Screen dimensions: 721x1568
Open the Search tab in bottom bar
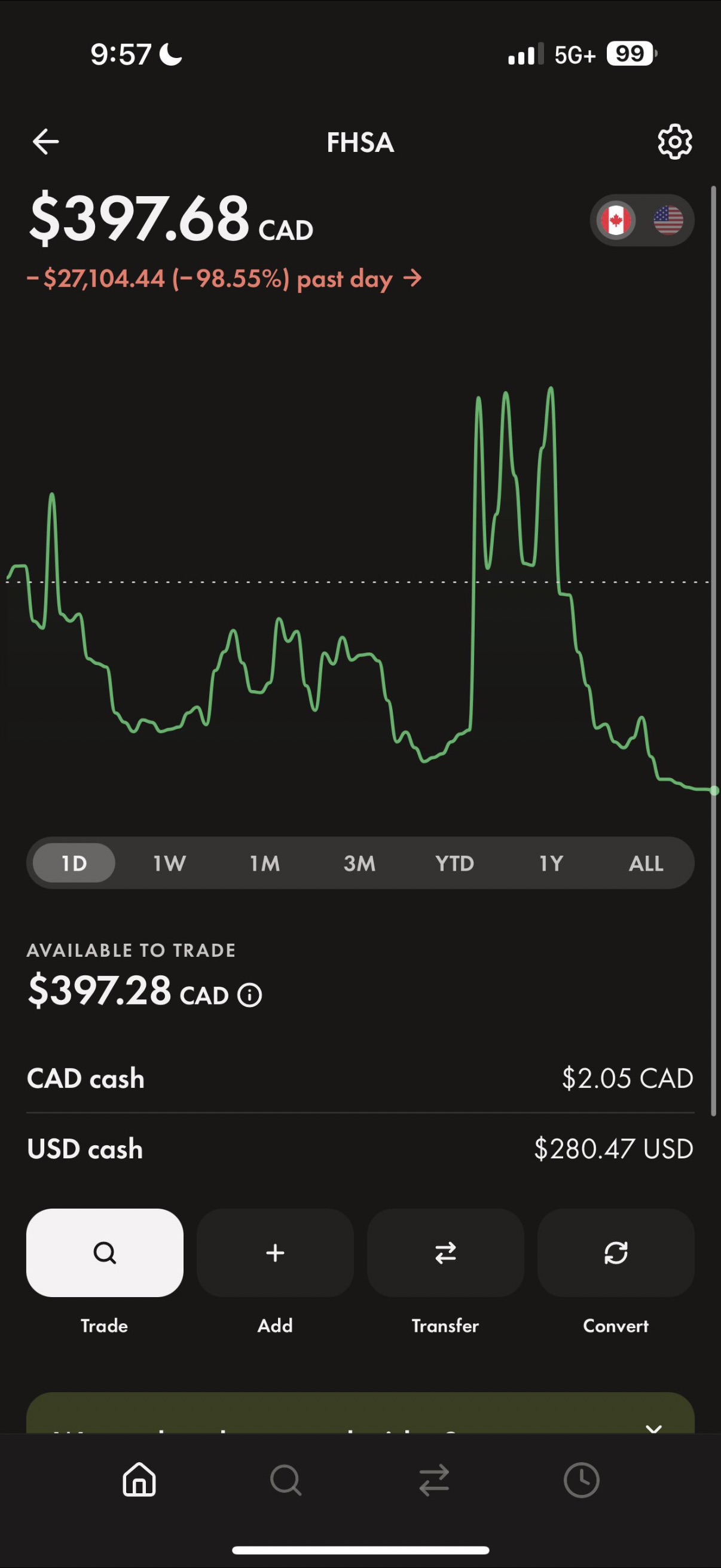coord(286,1479)
